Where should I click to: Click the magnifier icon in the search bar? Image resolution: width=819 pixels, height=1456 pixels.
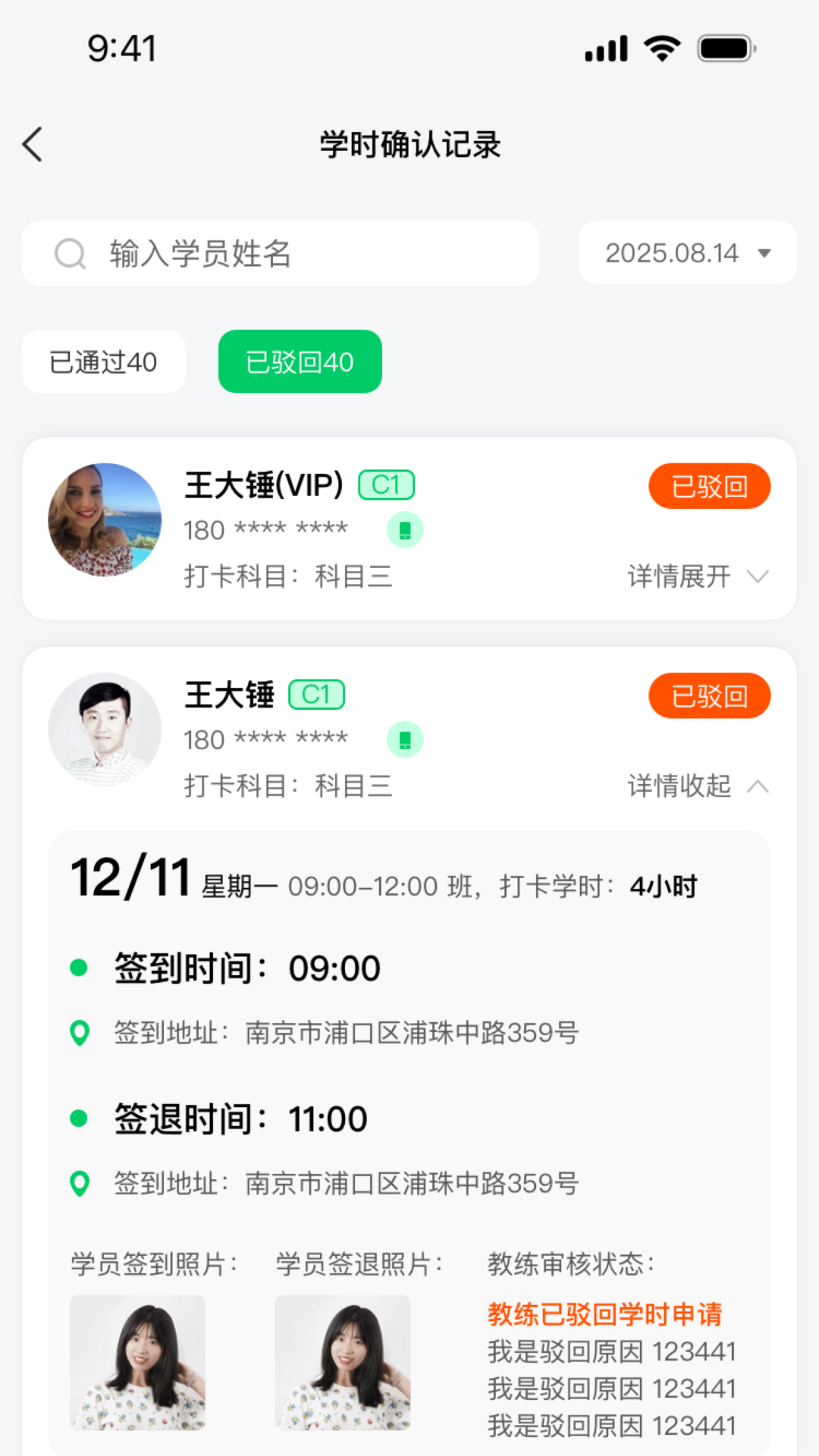pyautogui.click(x=69, y=253)
